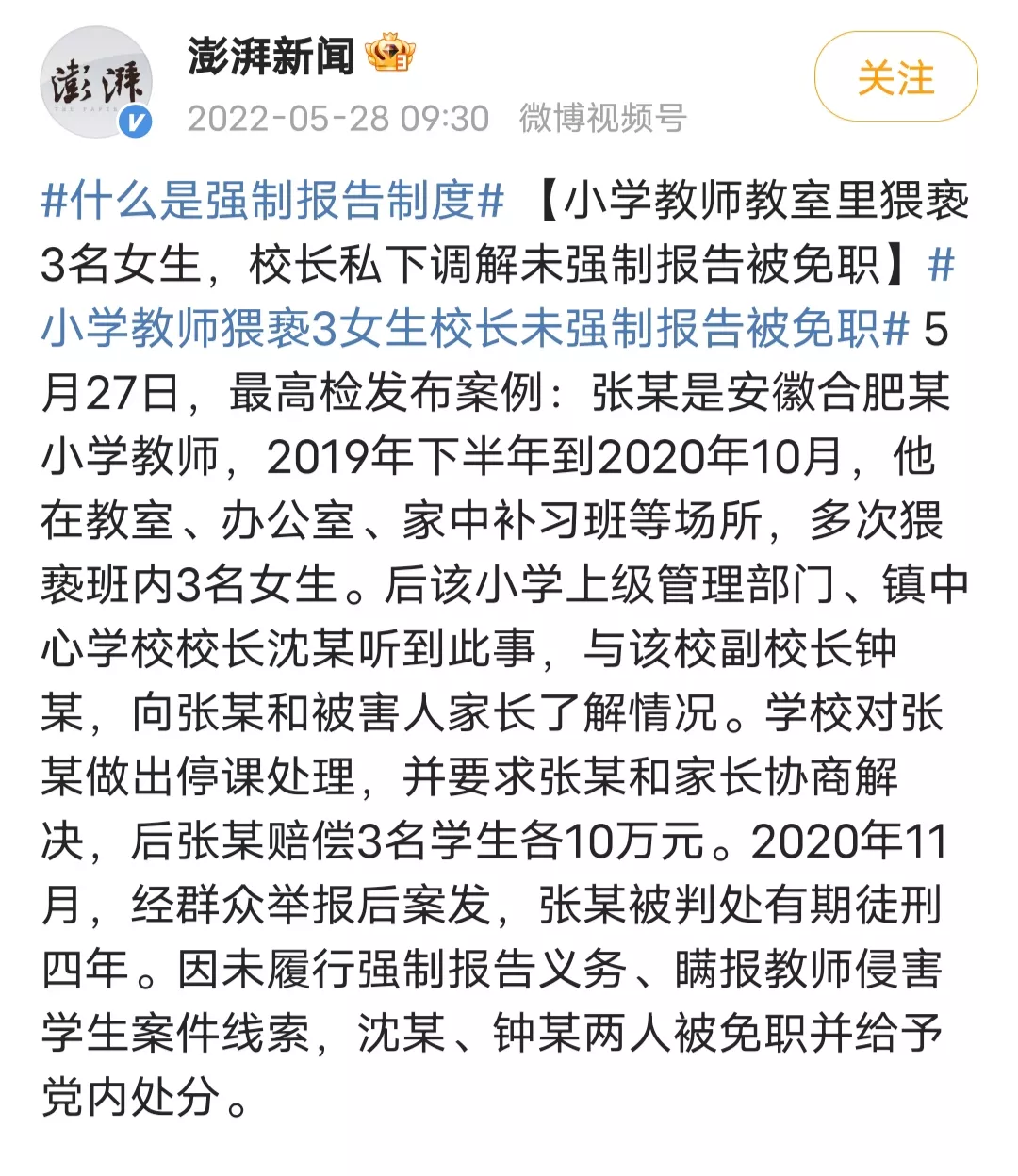This screenshot has height=1176, width=1018.
Task: Tap the 微博视频号 source label
Action: tap(602, 119)
